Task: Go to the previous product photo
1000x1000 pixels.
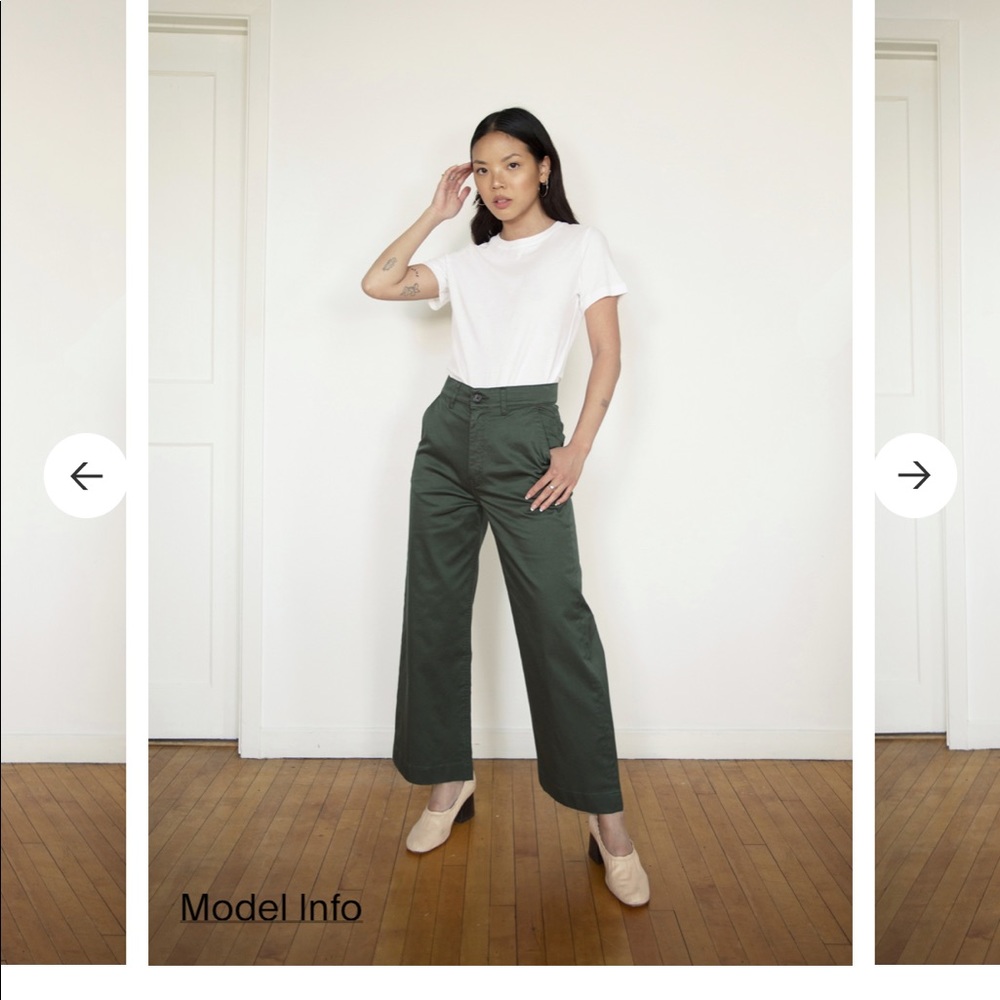Action: [x=86, y=476]
